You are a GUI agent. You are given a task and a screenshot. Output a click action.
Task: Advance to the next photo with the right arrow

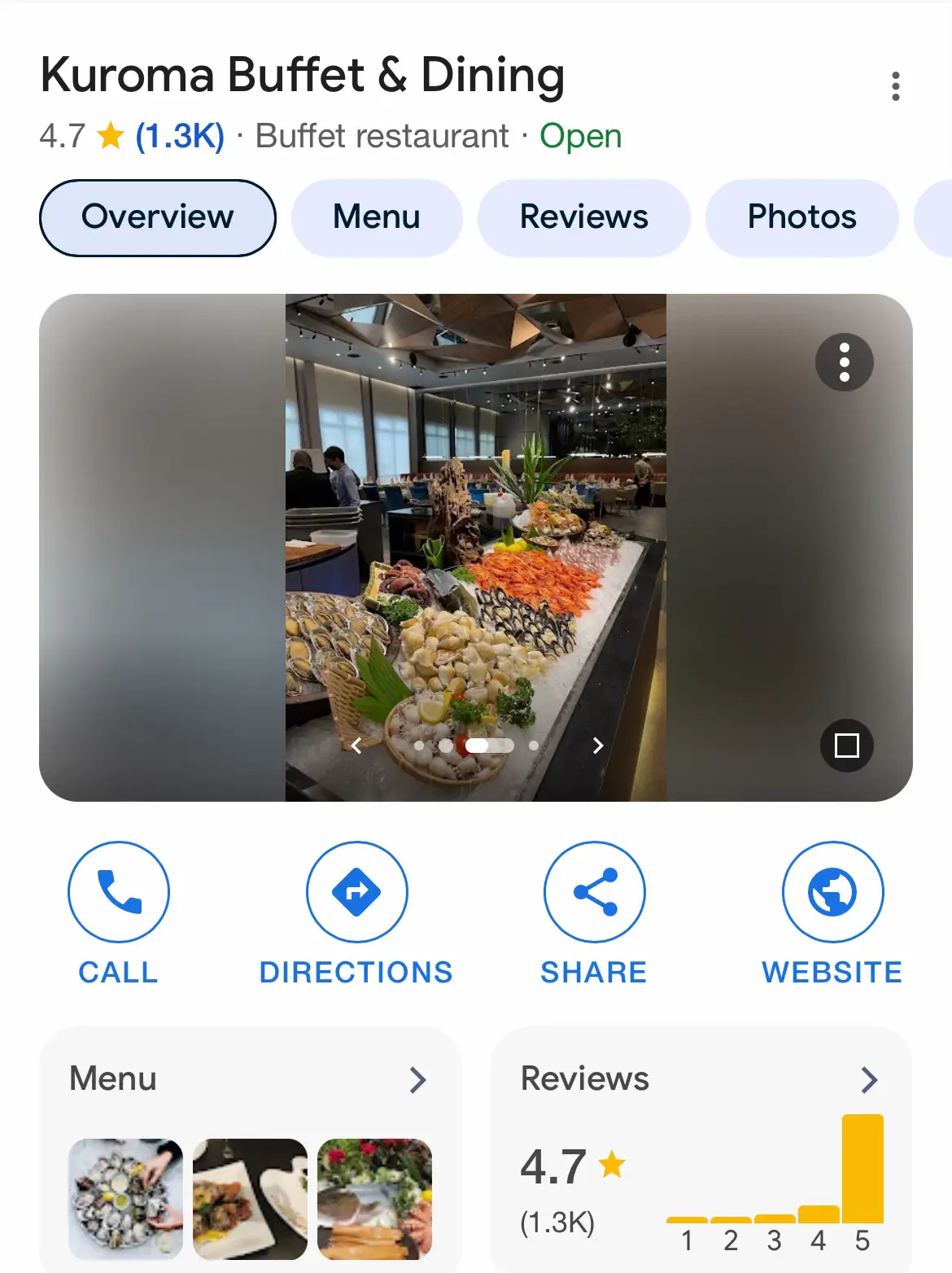[598, 745]
